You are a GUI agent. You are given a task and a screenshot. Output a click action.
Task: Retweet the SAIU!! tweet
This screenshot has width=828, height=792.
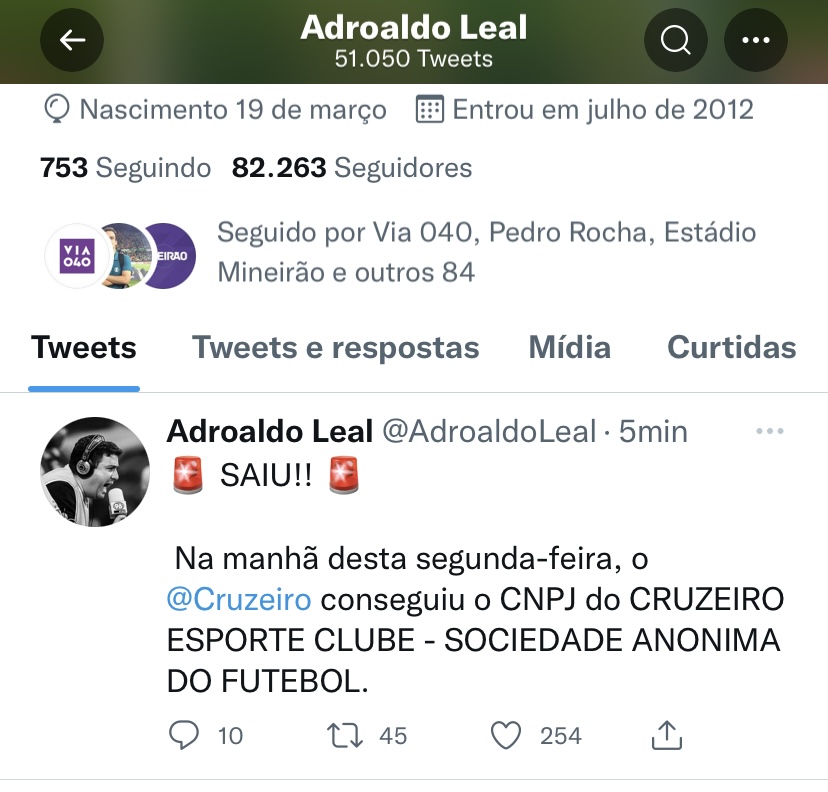(x=345, y=736)
